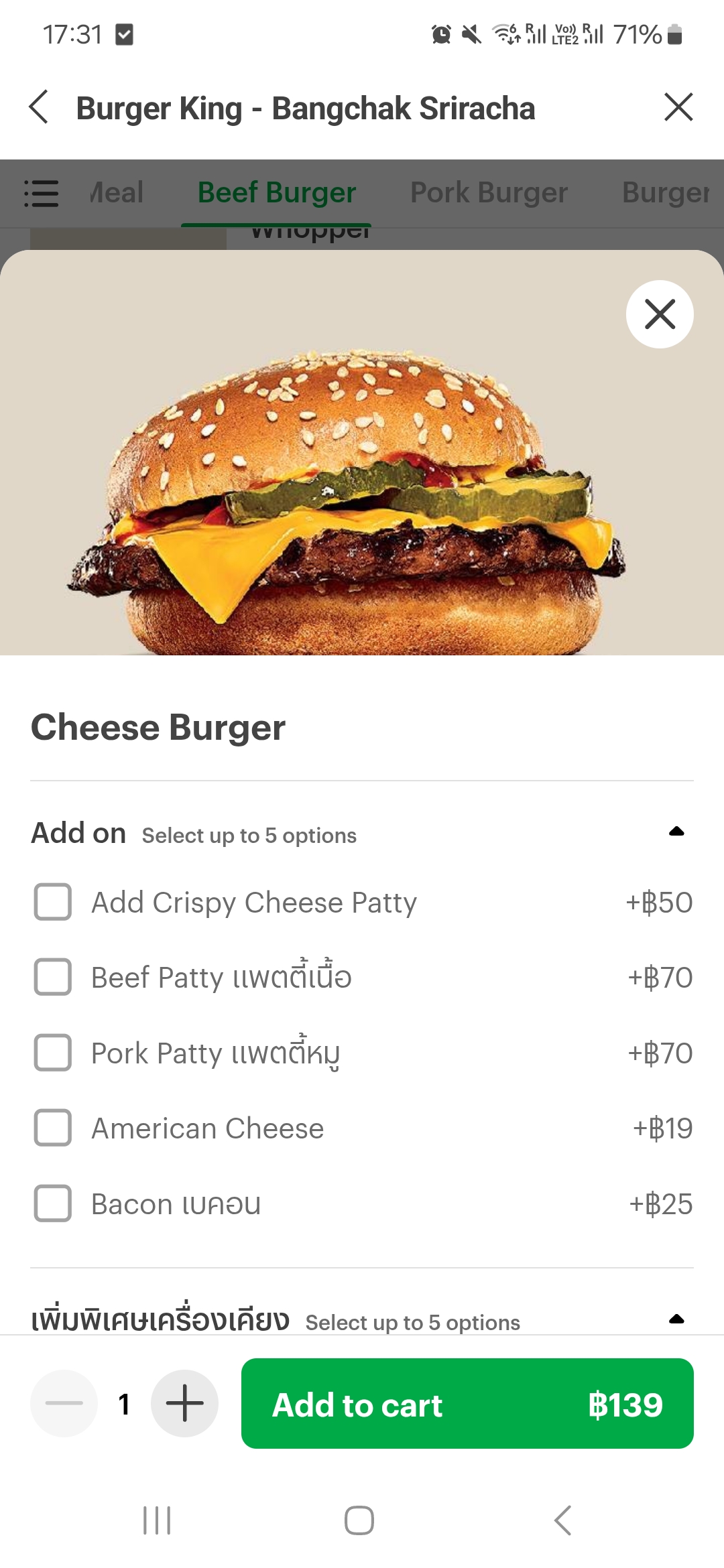Add American Cheese to the burger
The height and width of the screenshot is (1568, 724).
pyautogui.click(x=53, y=1128)
